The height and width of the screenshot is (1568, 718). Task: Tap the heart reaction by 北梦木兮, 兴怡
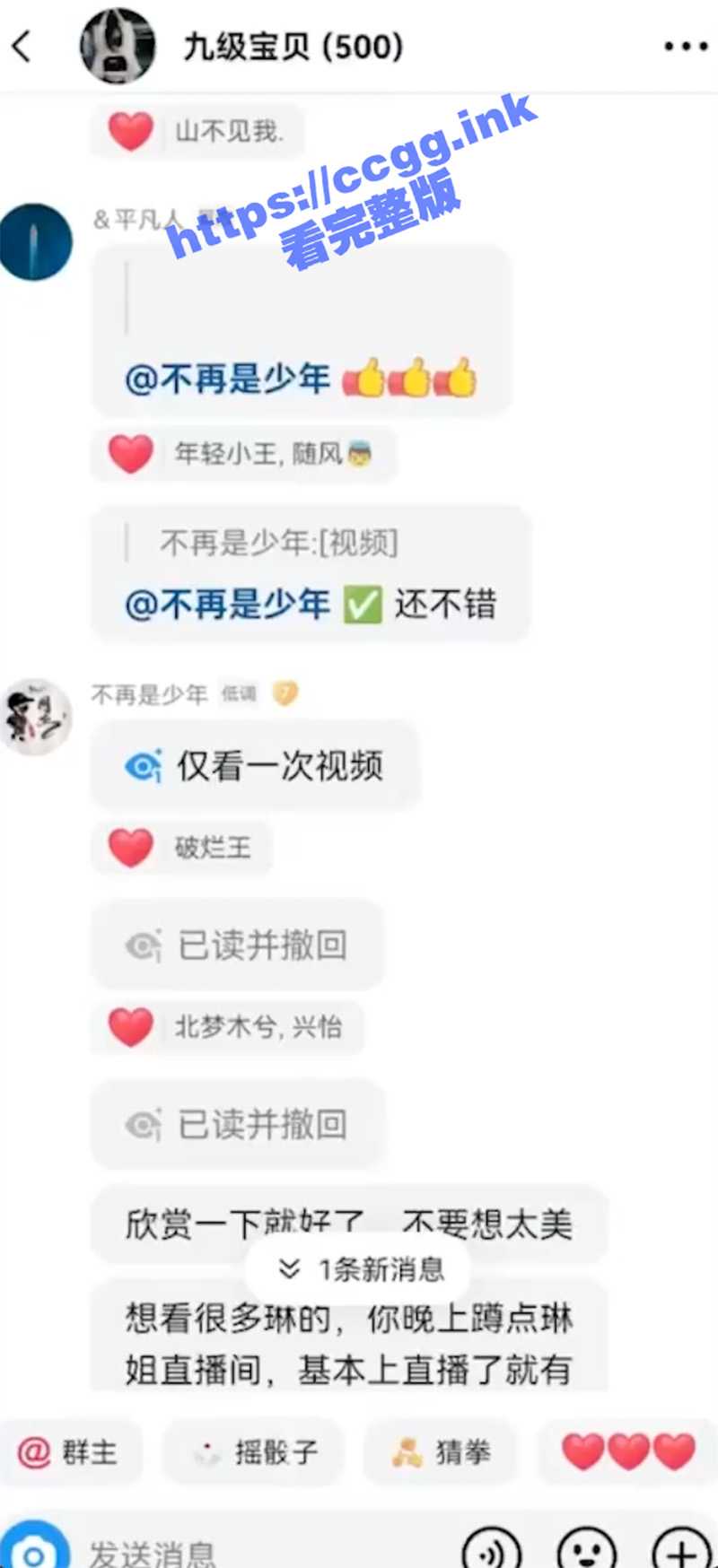click(x=131, y=1027)
